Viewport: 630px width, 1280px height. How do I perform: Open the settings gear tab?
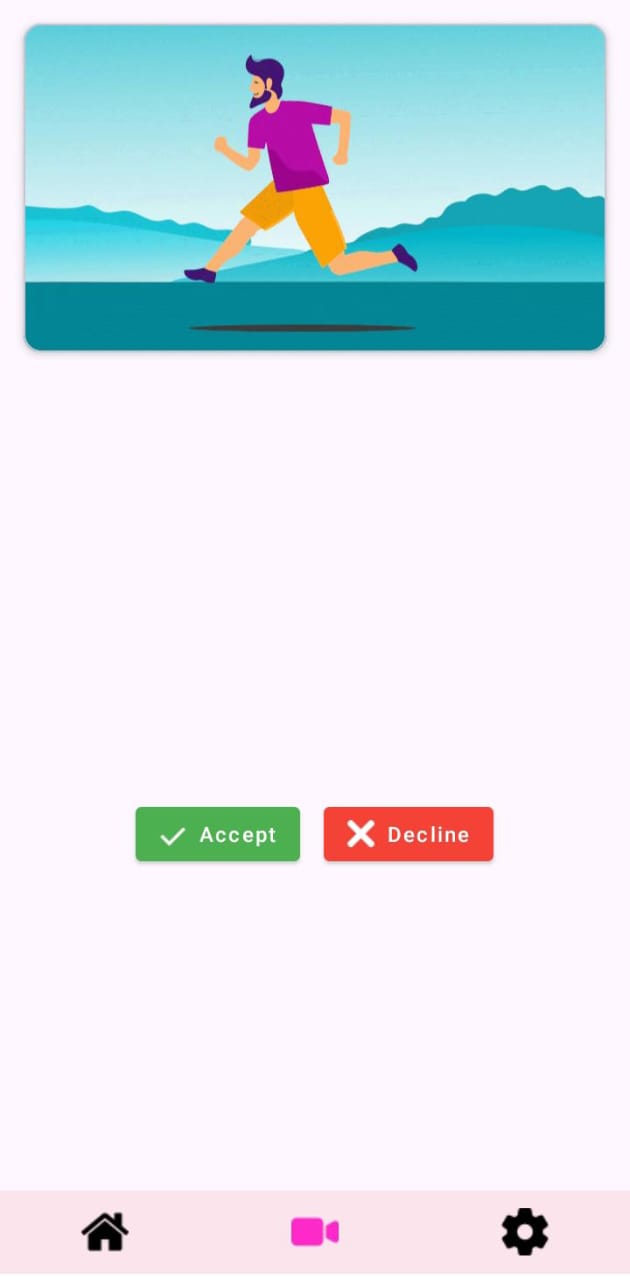coord(525,1231)
